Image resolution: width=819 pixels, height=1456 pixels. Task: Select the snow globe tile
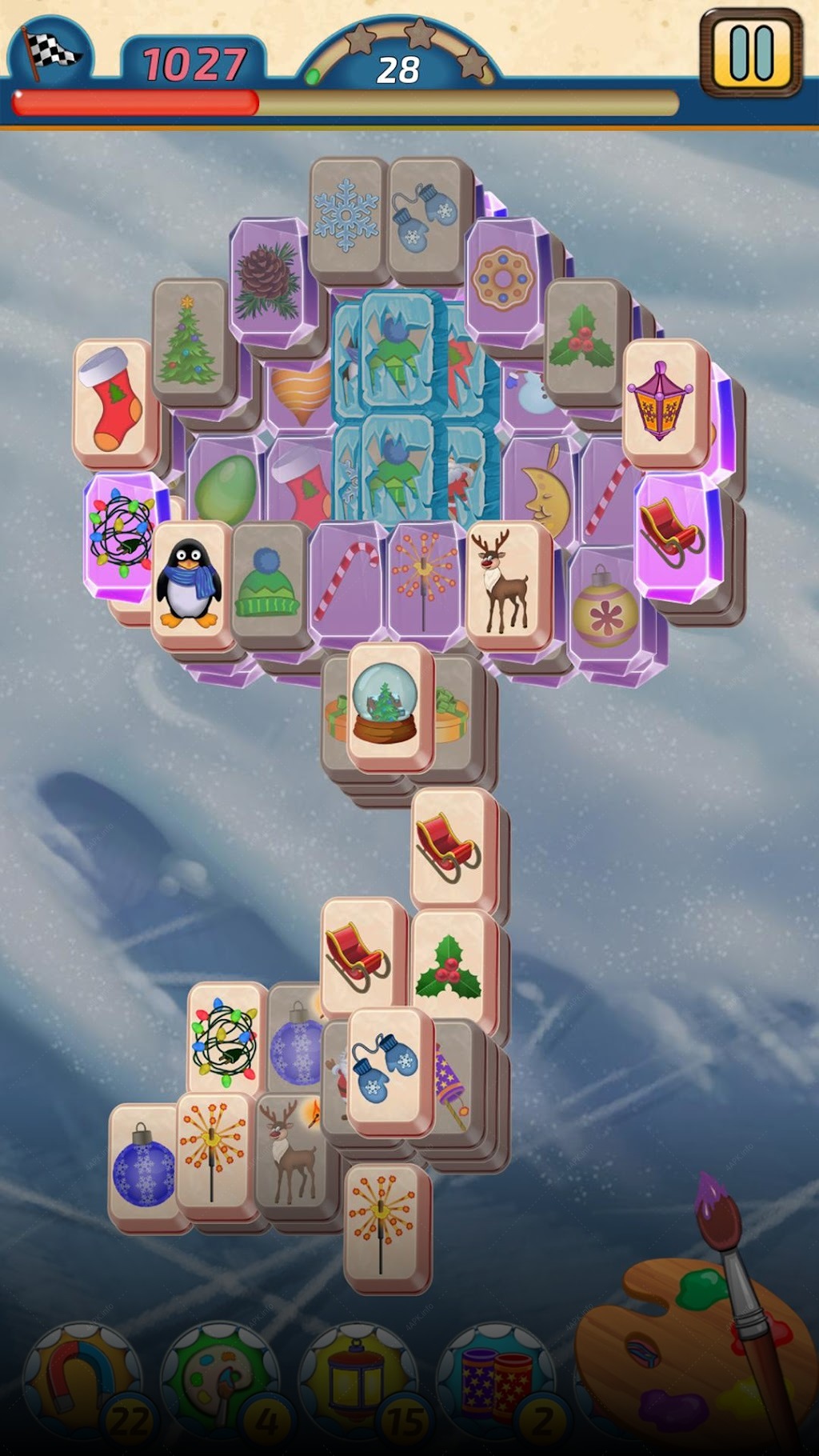tap(390, 706)
